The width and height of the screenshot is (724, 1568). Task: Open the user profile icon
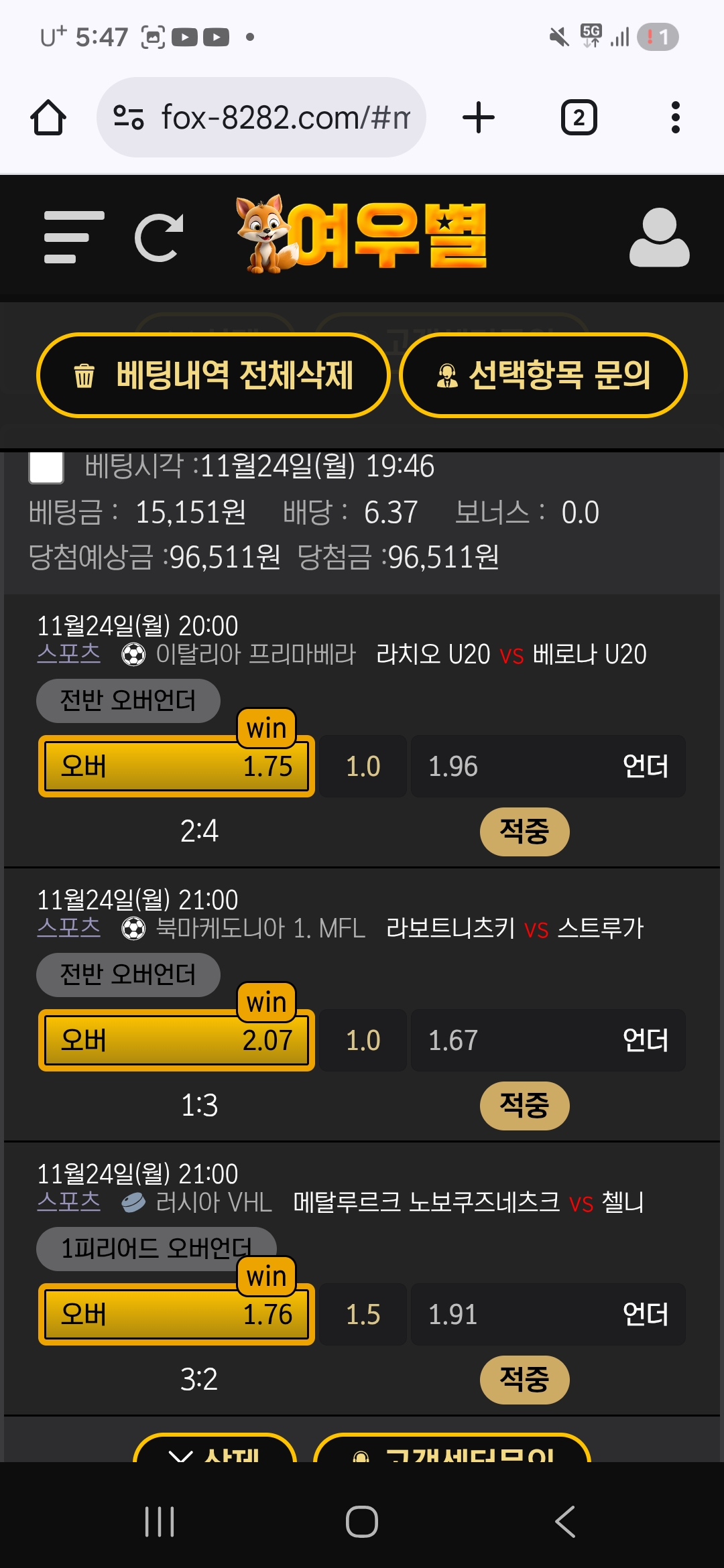pos(659,237)
